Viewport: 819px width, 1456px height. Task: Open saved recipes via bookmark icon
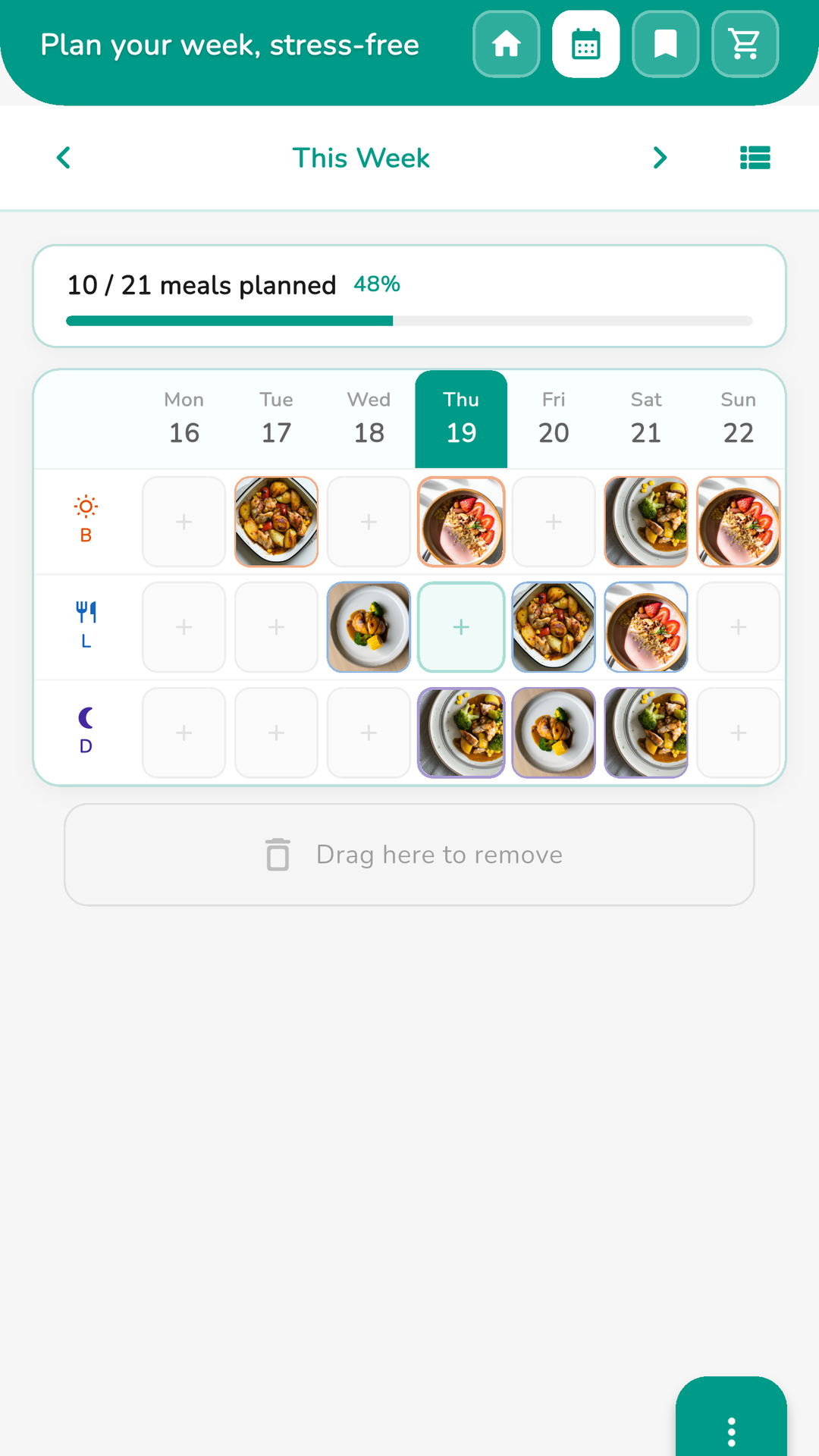665,44
